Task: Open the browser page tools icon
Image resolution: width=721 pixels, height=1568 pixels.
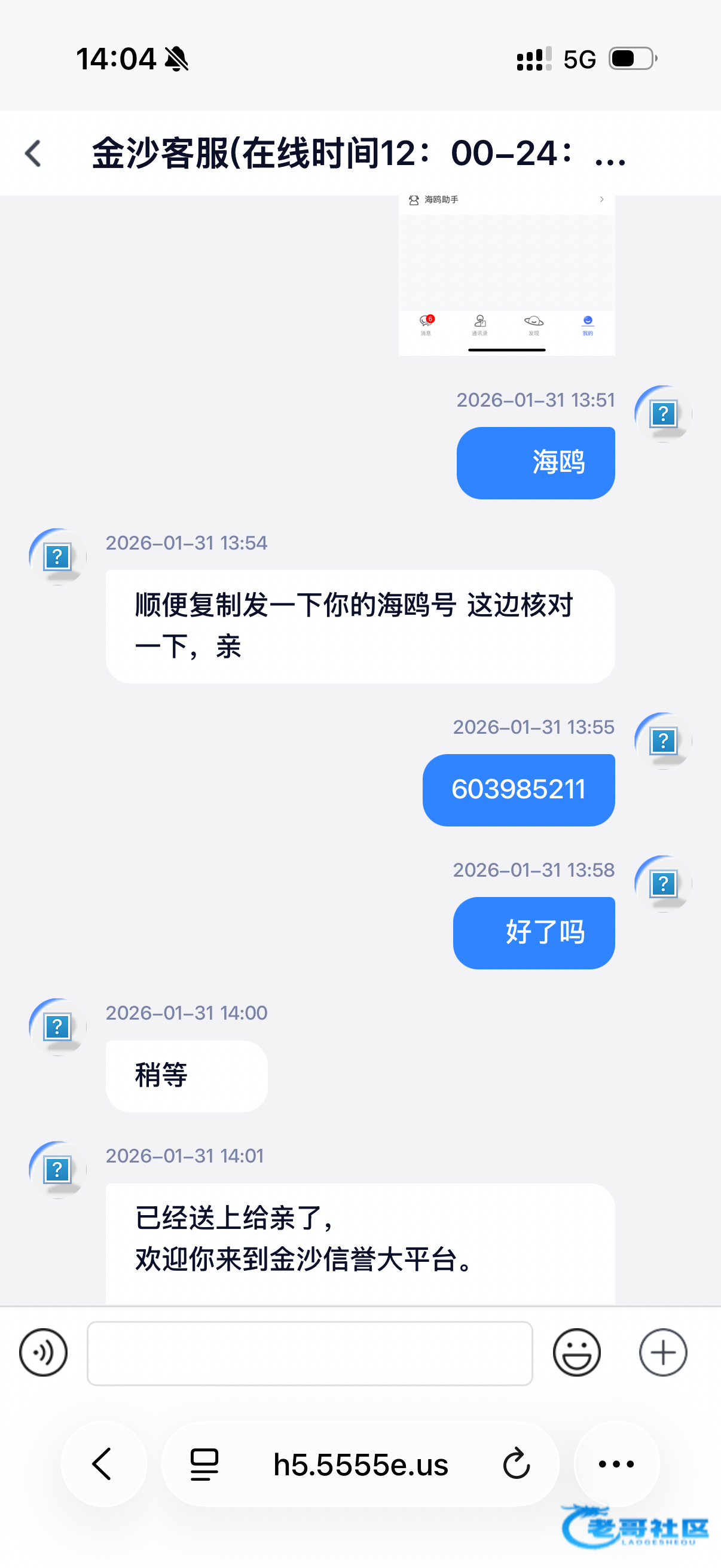Action: point(204,1464)
